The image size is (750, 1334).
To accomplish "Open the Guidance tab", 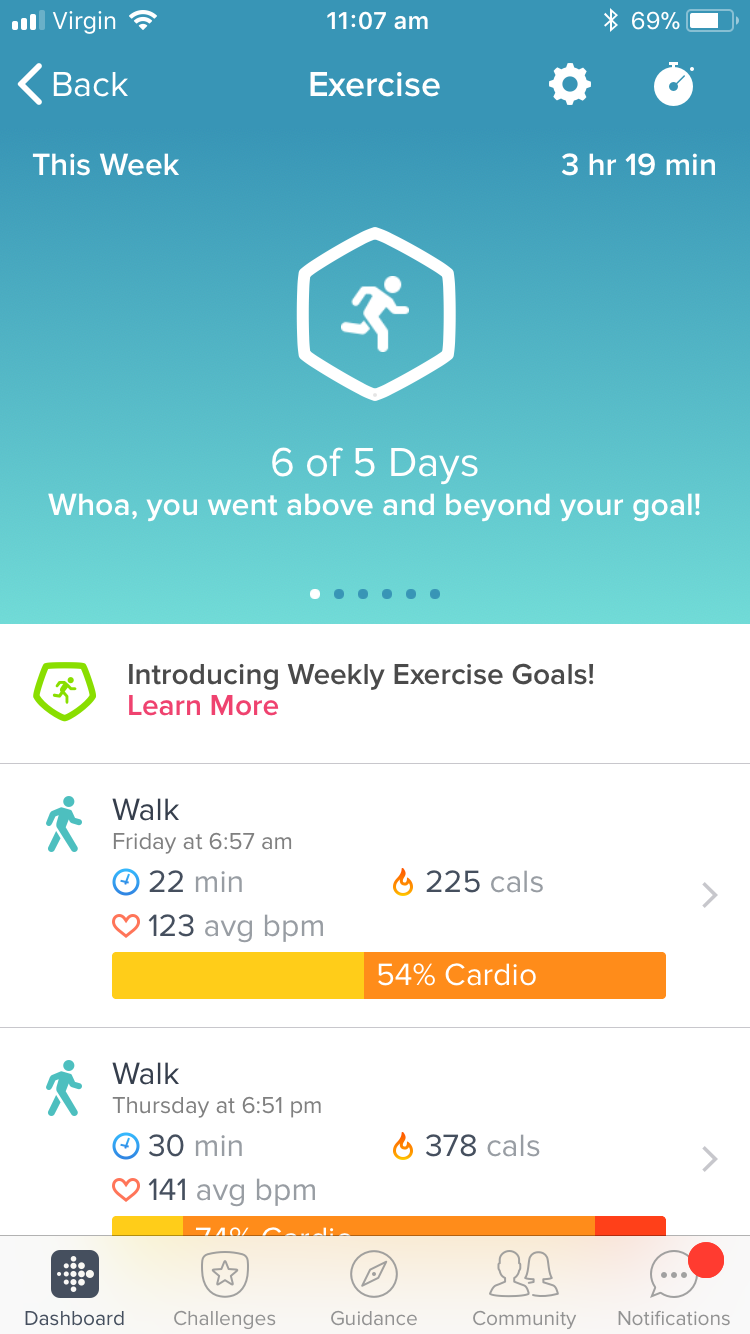I will click(x=374, y=1288).
